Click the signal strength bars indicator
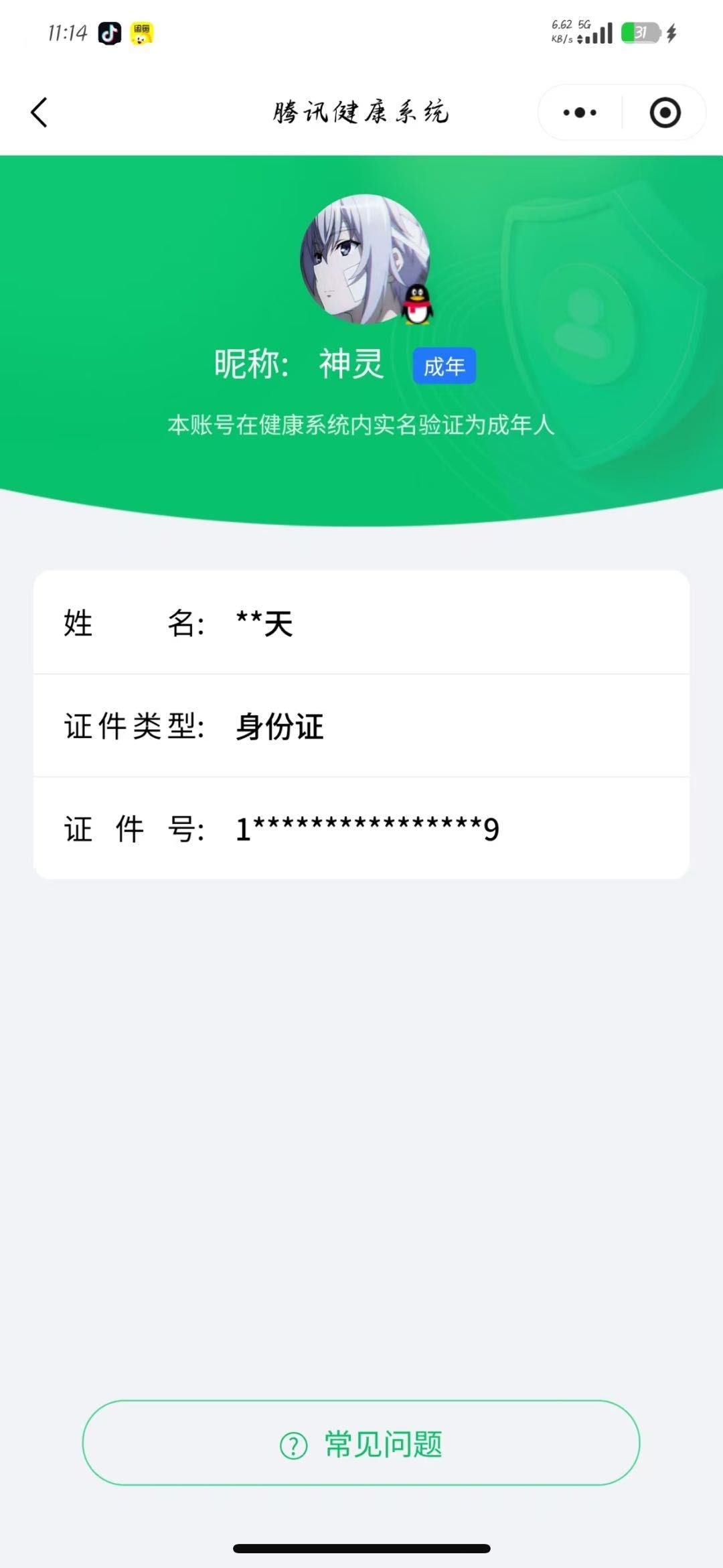The height and width of the screenshot is (1568, 723). 600,32
